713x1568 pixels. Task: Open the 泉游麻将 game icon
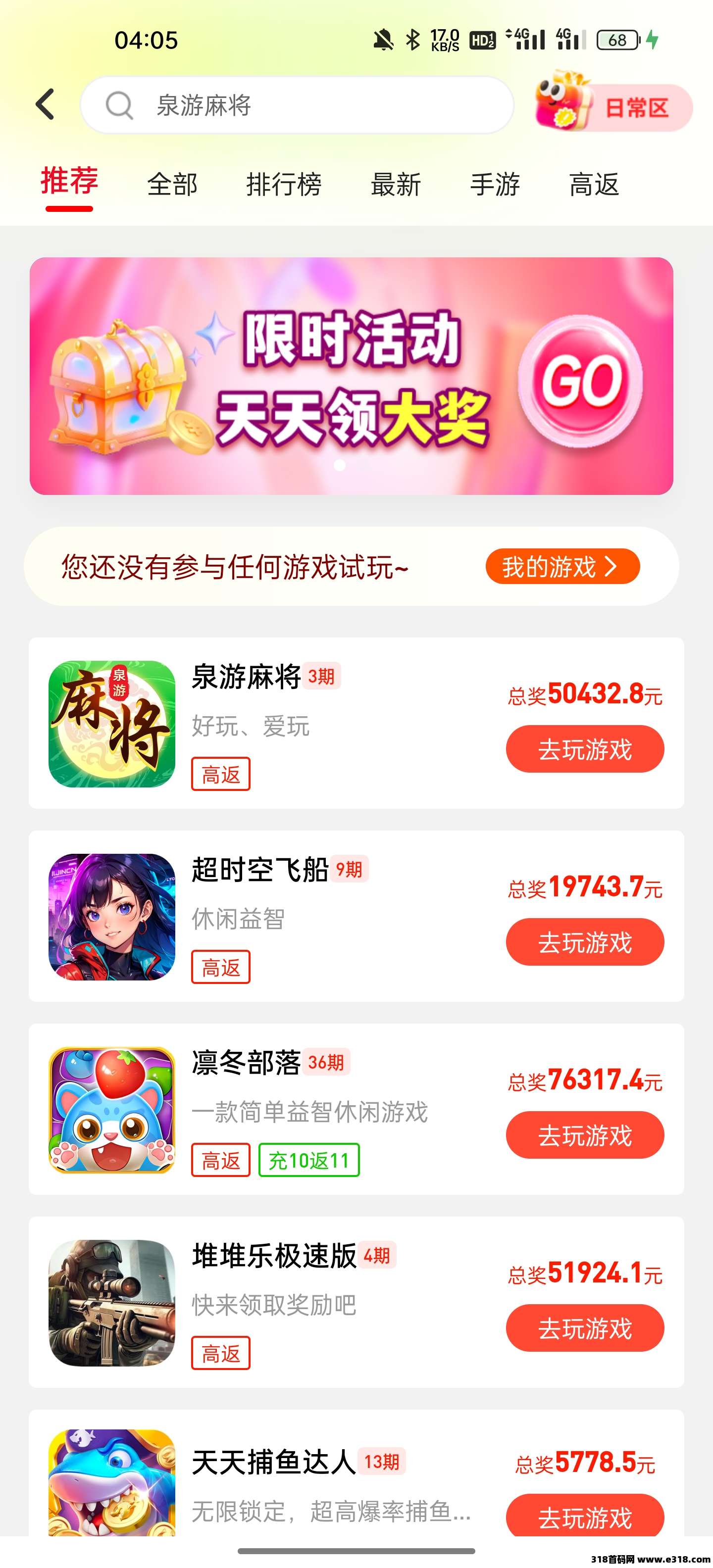tap(111, 724)
